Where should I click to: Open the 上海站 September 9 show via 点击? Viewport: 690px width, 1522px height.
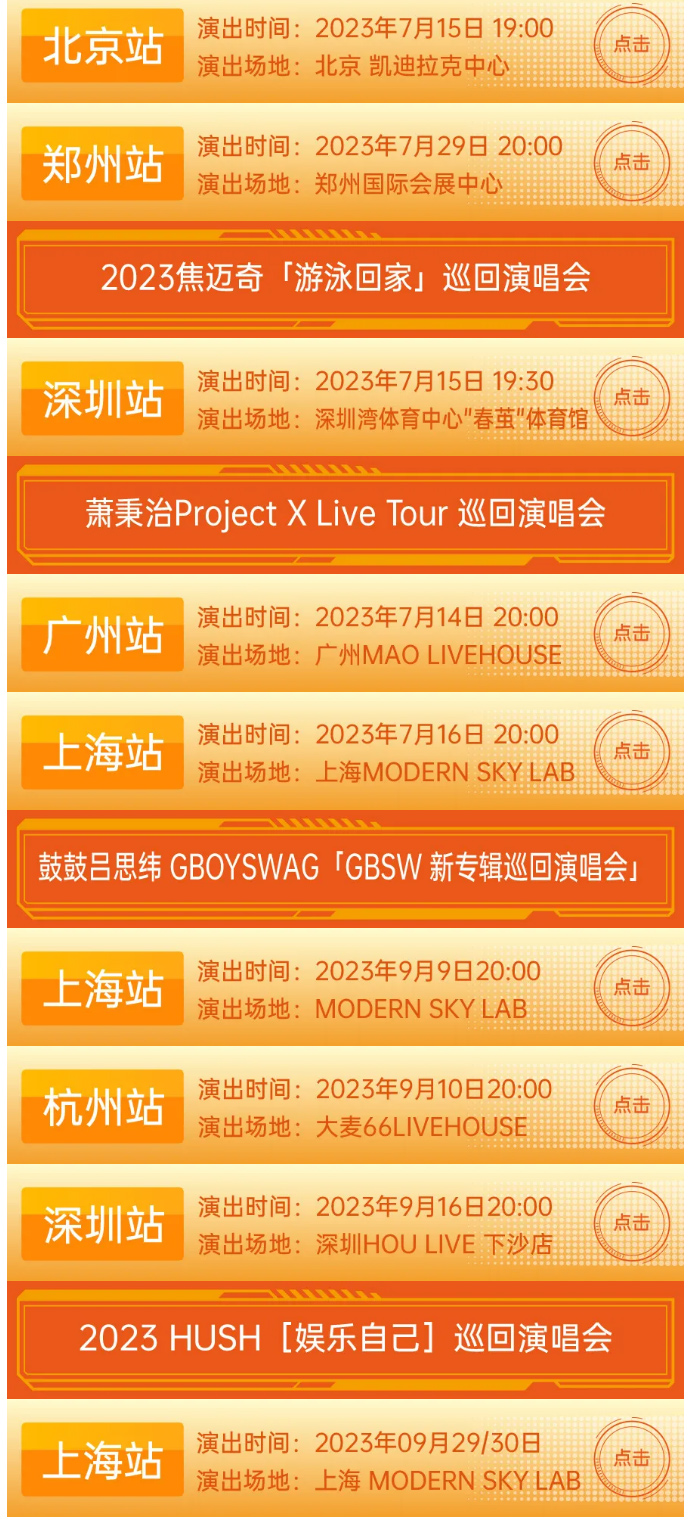click(632, 987)
